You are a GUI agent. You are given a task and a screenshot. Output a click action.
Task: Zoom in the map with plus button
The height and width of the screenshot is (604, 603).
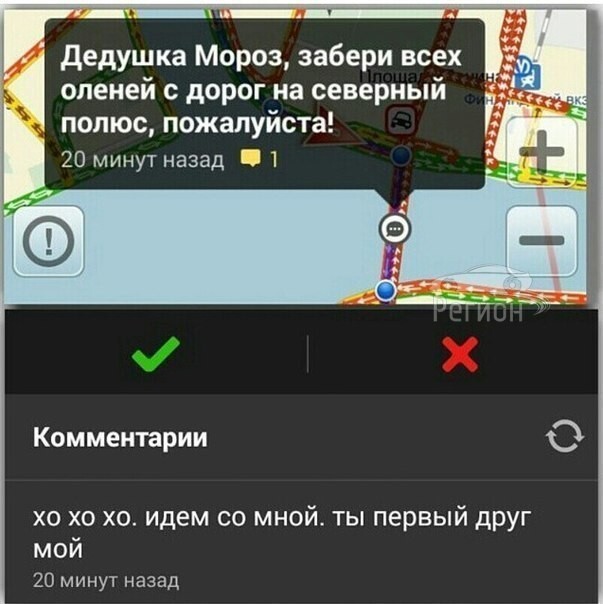tap(543, 152)
